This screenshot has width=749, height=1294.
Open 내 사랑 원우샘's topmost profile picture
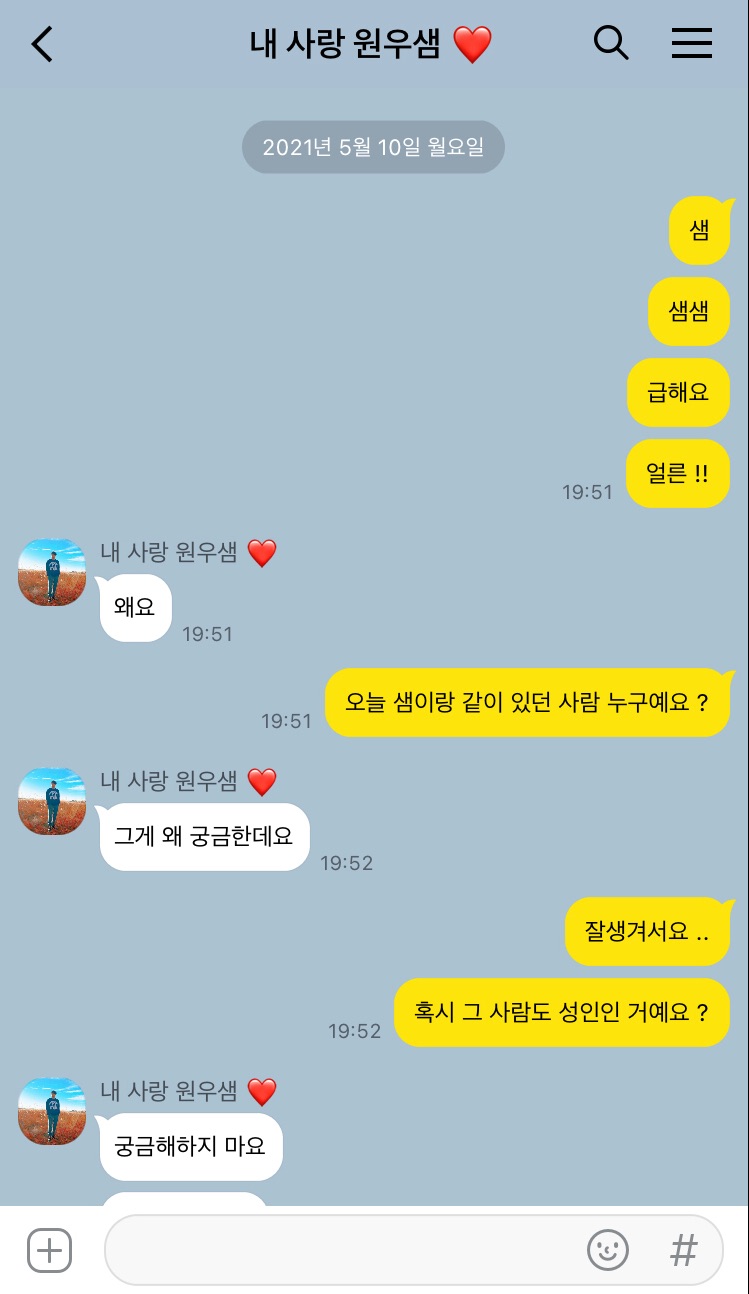(51, 572)
